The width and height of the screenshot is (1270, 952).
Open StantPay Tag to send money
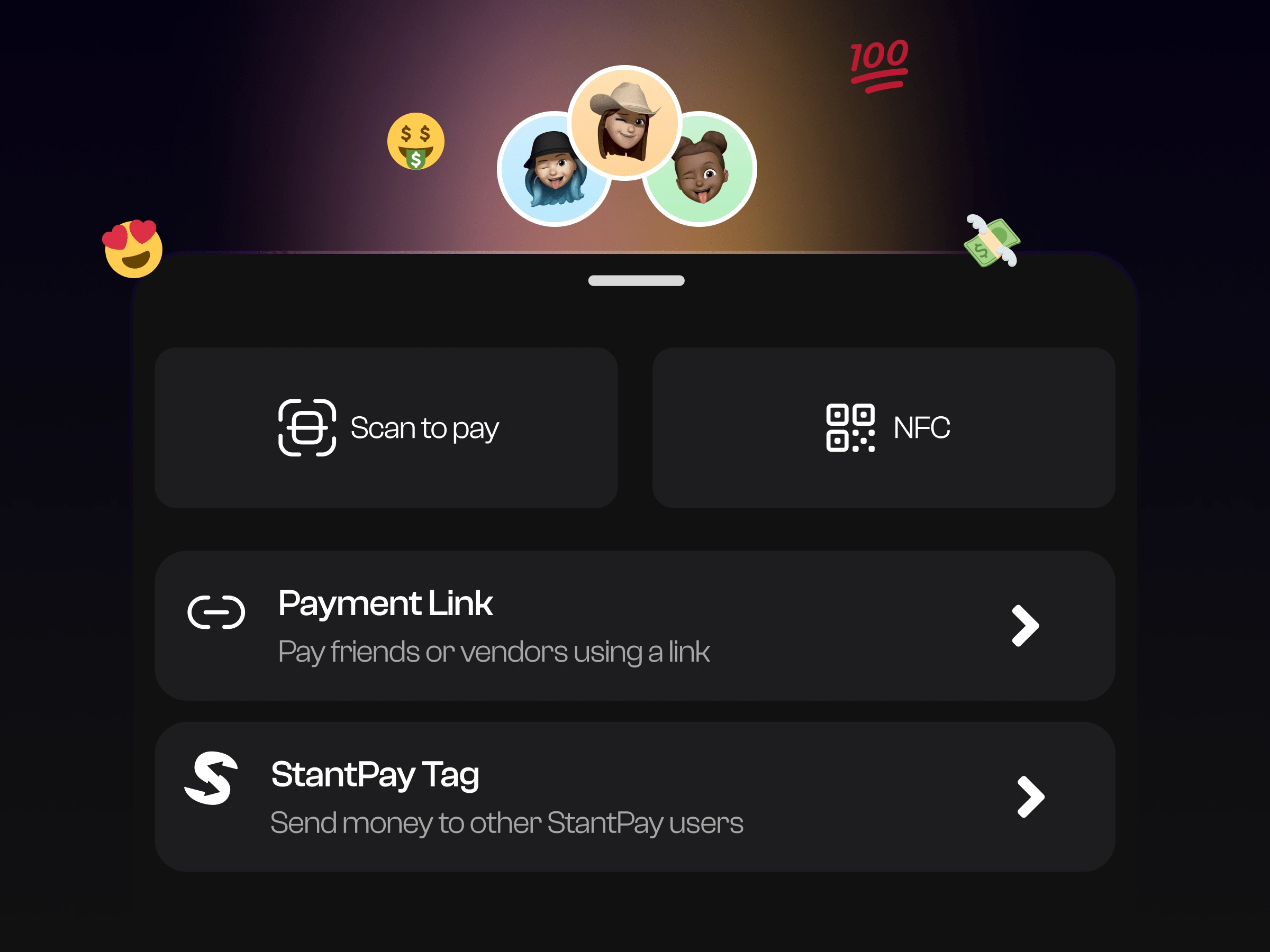tap(634, 797)
